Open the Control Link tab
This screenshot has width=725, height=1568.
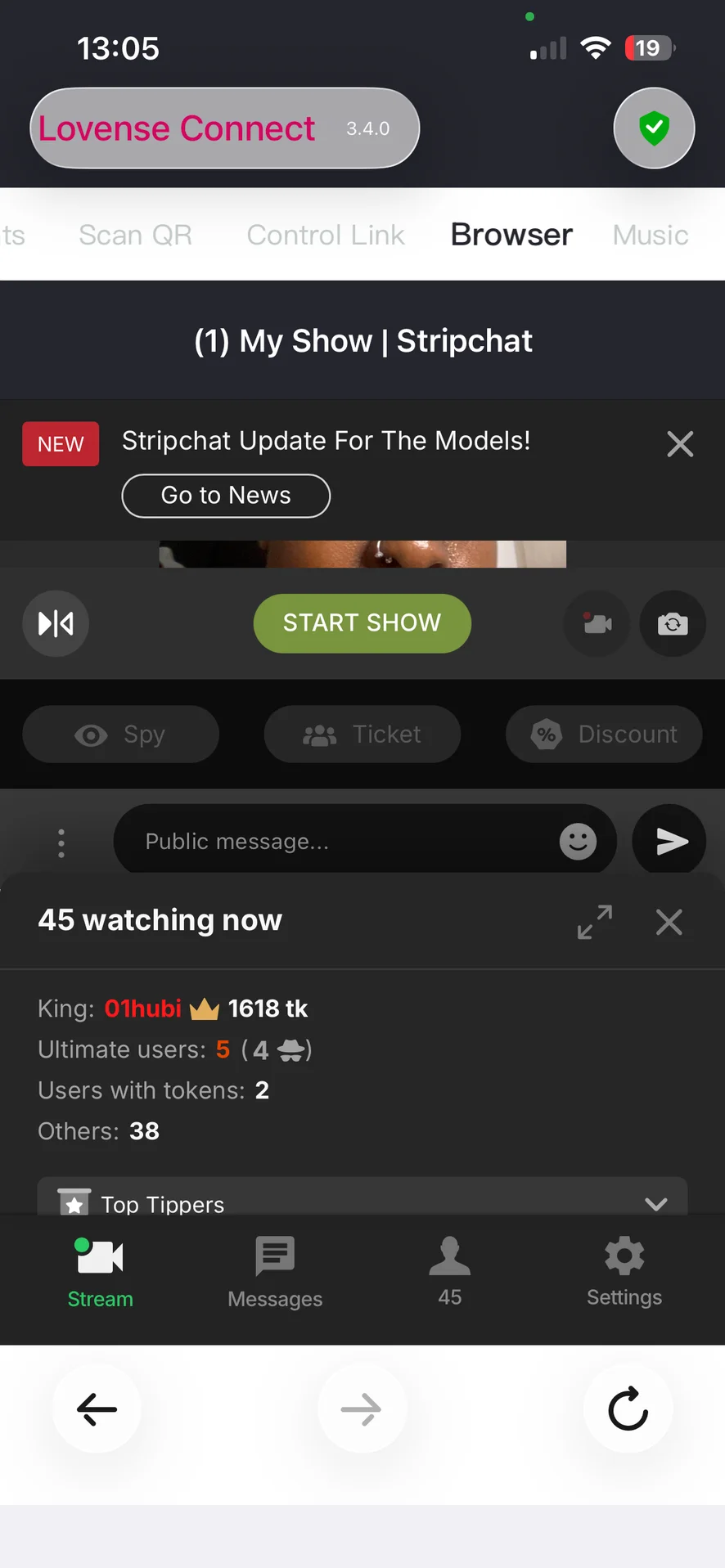coord(326,236)
